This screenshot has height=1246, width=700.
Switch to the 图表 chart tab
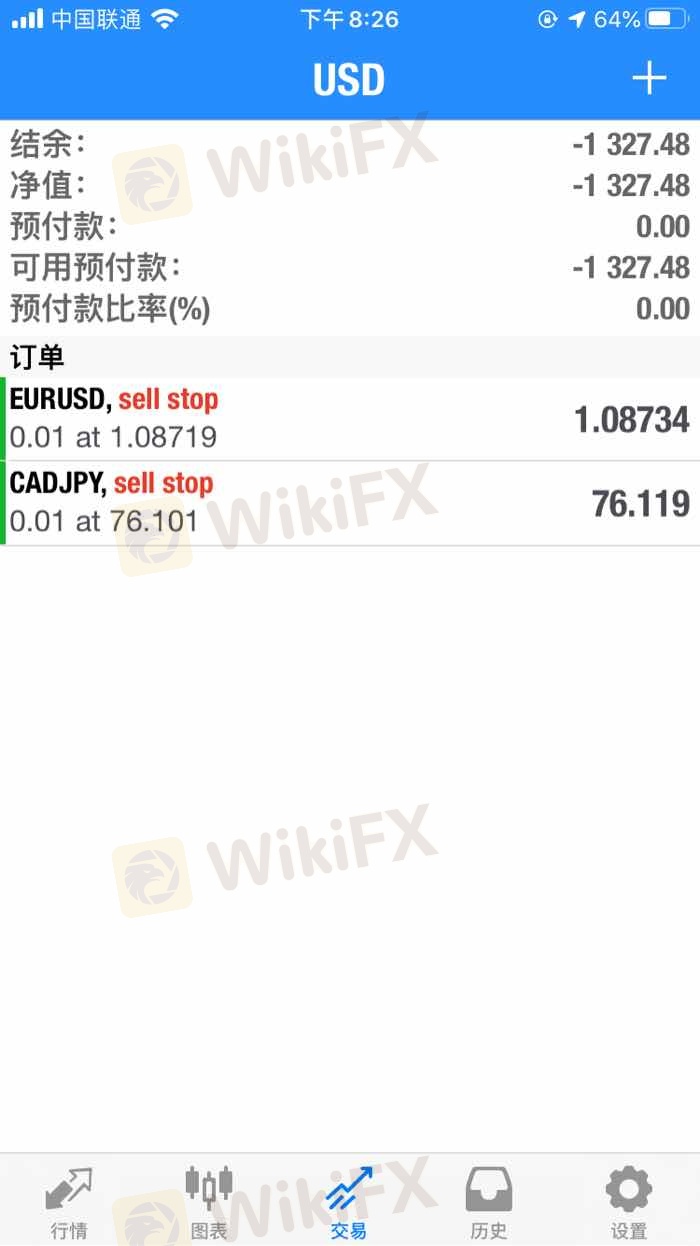coord(209,1203)
